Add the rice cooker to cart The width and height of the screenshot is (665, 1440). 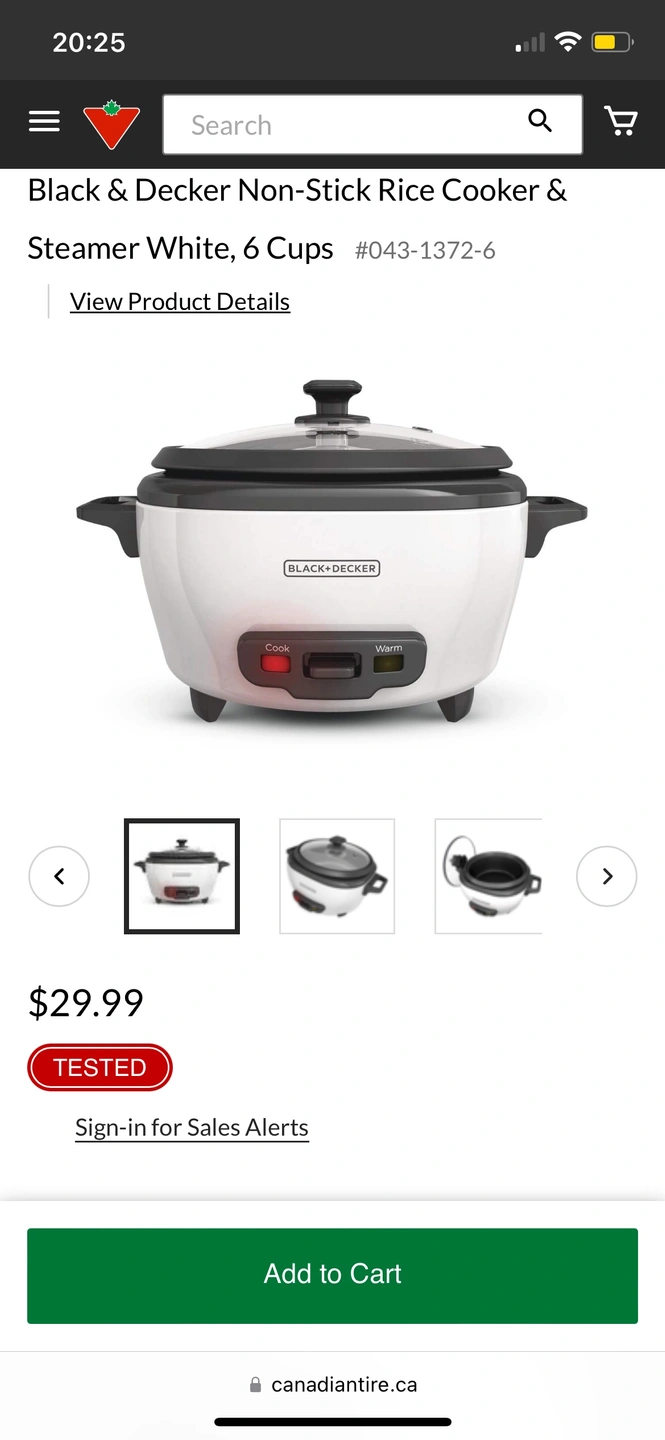pyautogui.click(x=332, y=1275)
